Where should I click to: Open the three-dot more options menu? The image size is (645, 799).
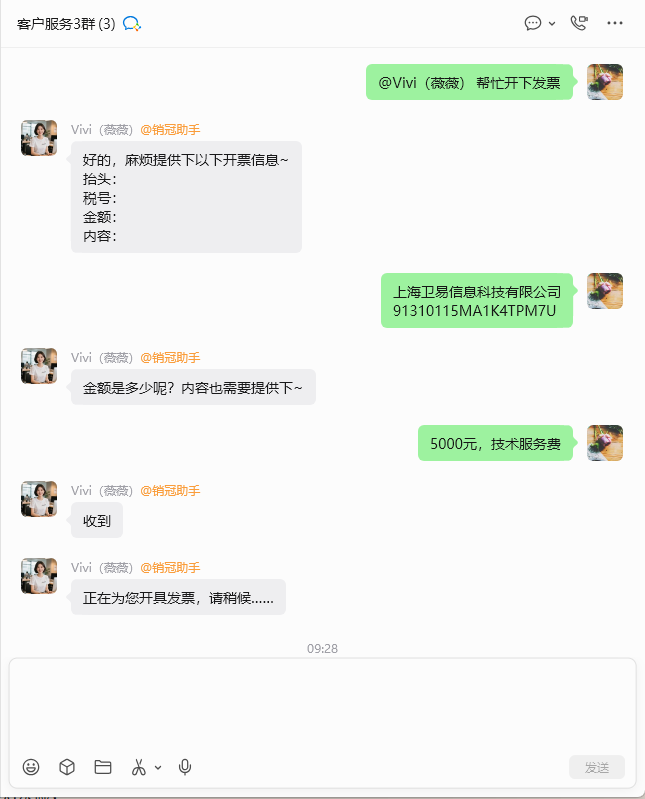[x=615, y=23]
